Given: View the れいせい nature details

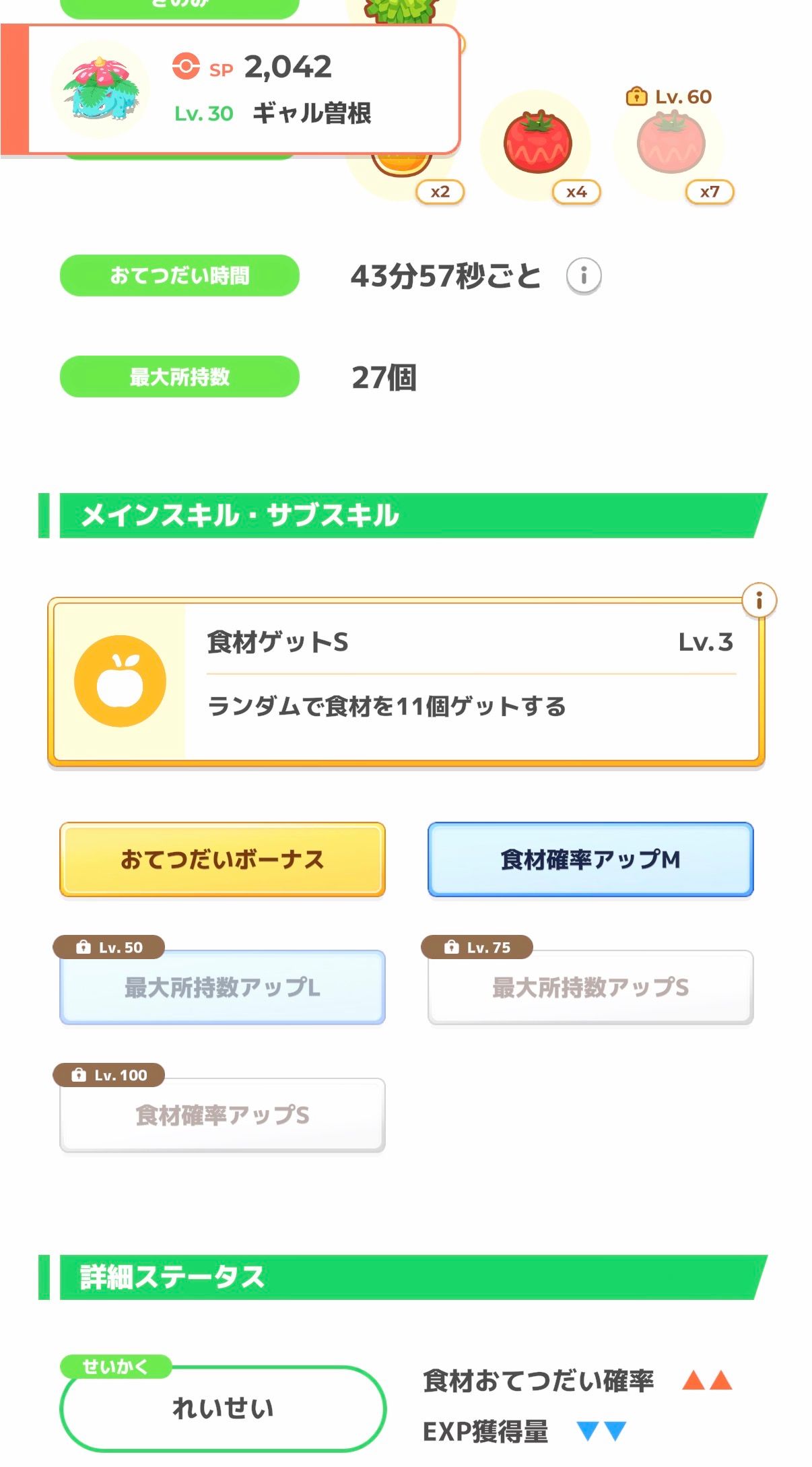Looking at the screenshot, I should [222, 1408].
